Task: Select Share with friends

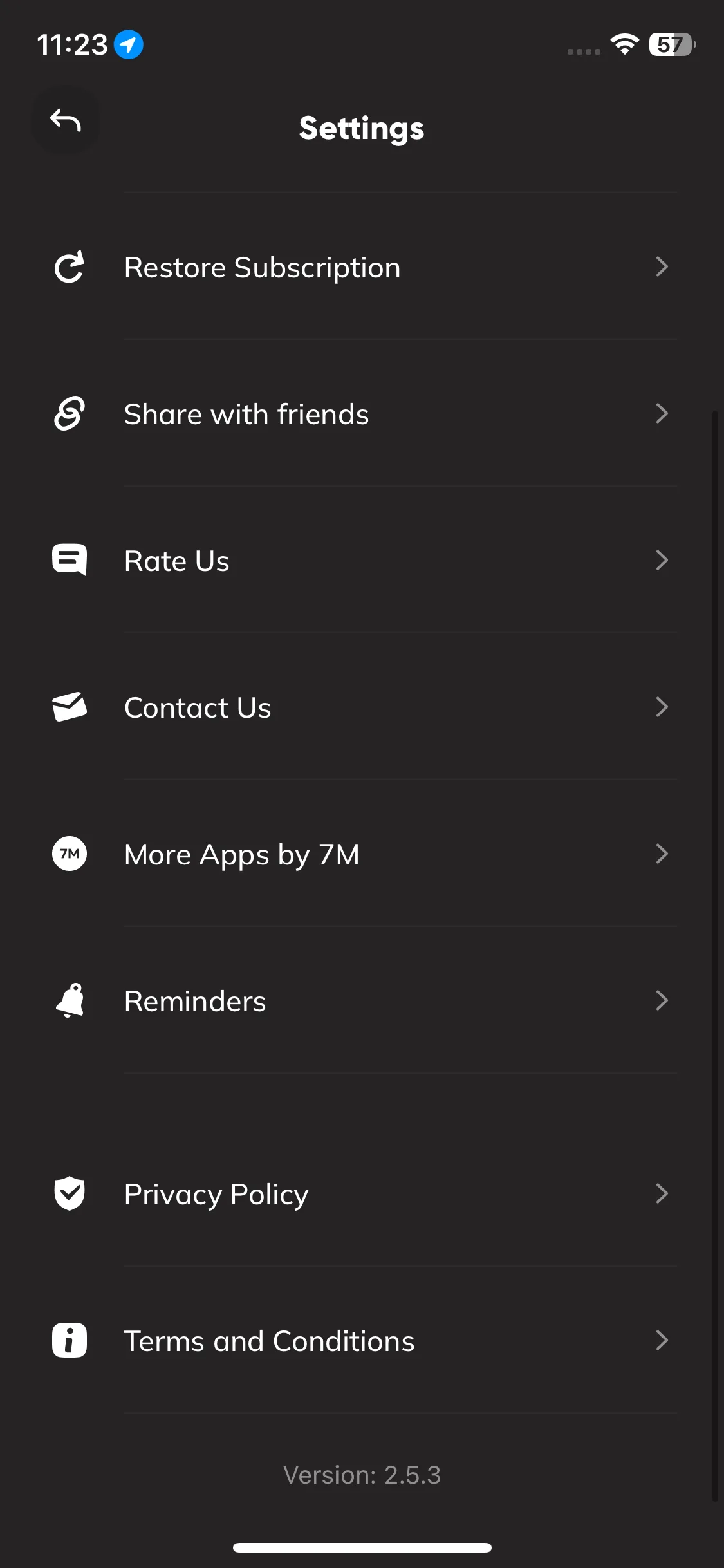Action: coord(362,414)
